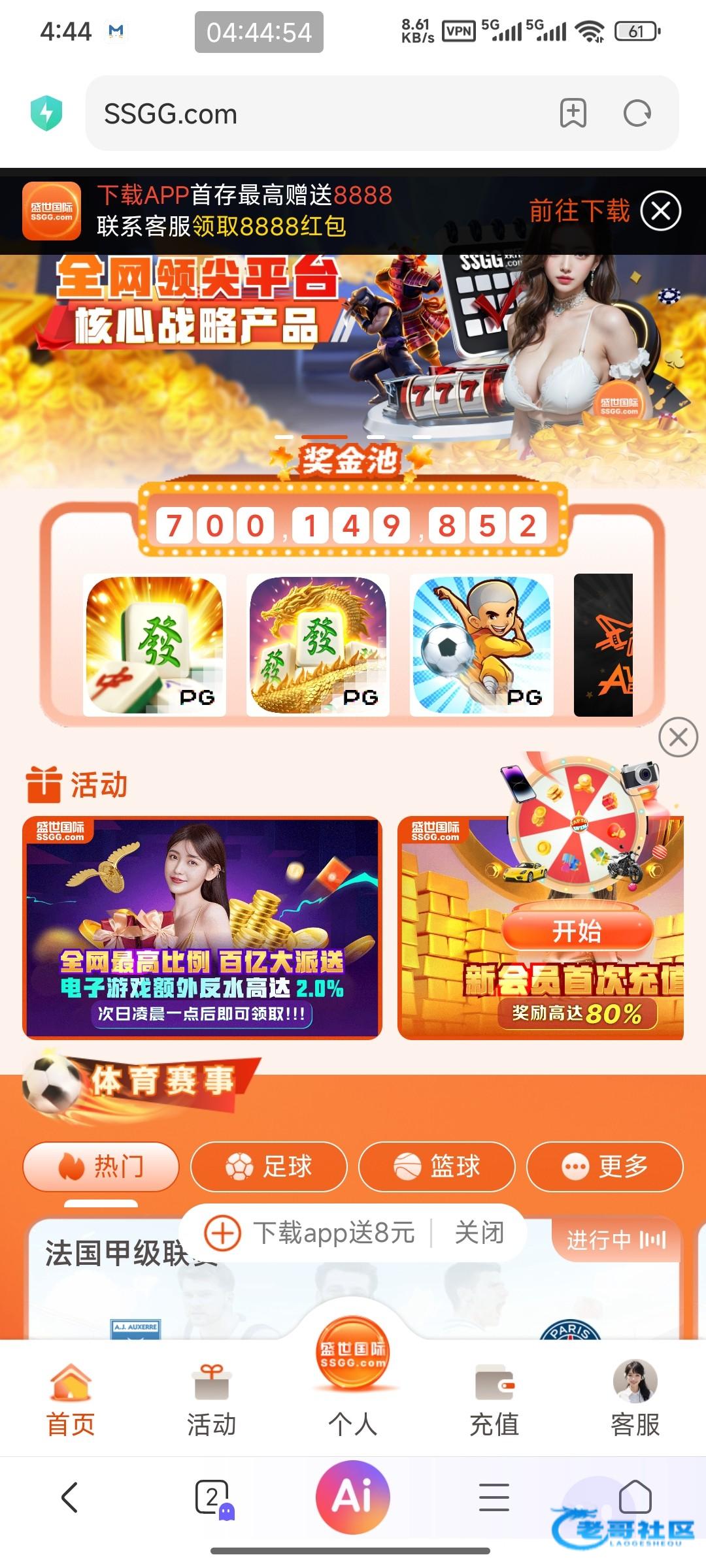Open the 百亿大派送 promotion card
This screenshot has height=1568, width=706.
pos(202,928)
